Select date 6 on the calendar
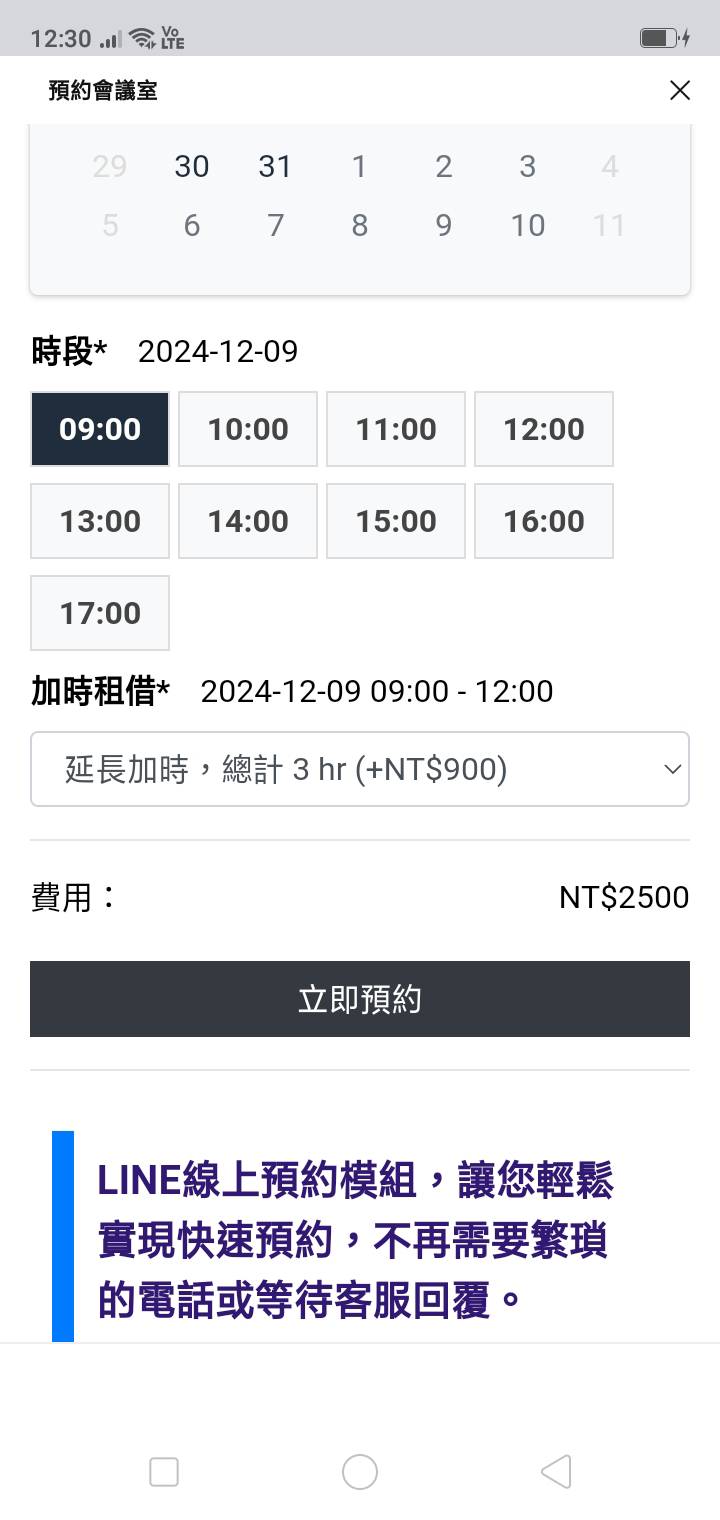 [191, 225]
